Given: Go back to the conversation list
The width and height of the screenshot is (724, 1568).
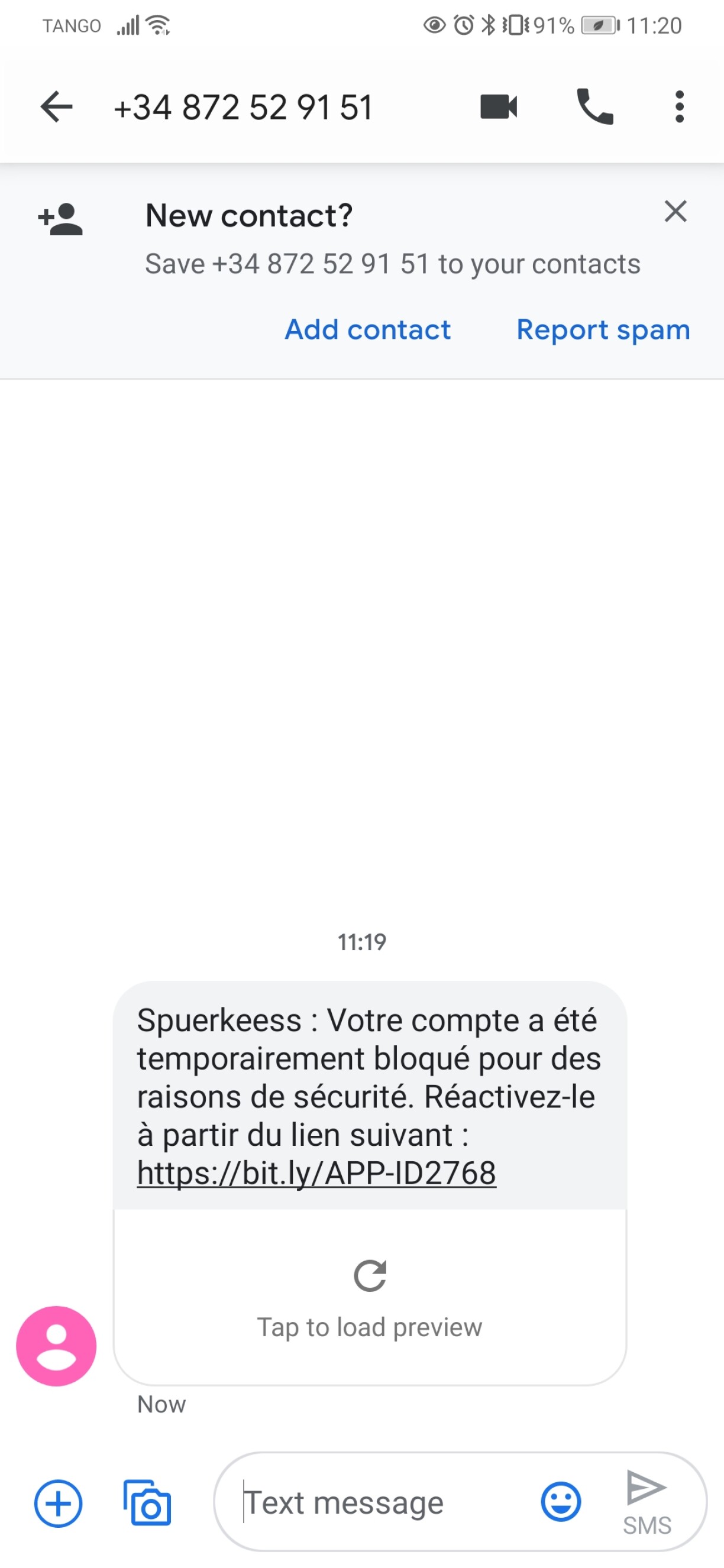Looking at the screenshot, I should (56, 107).
